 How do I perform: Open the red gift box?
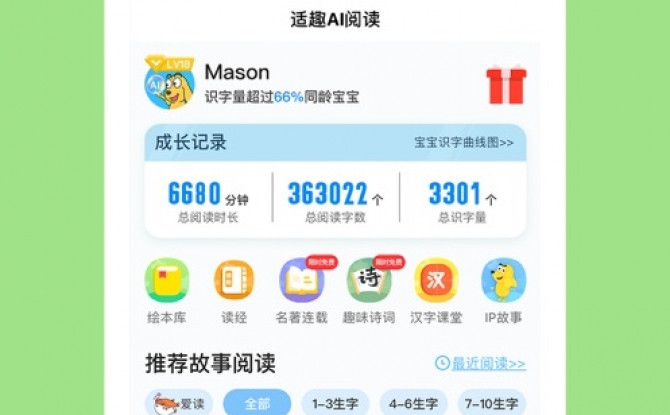506,85
